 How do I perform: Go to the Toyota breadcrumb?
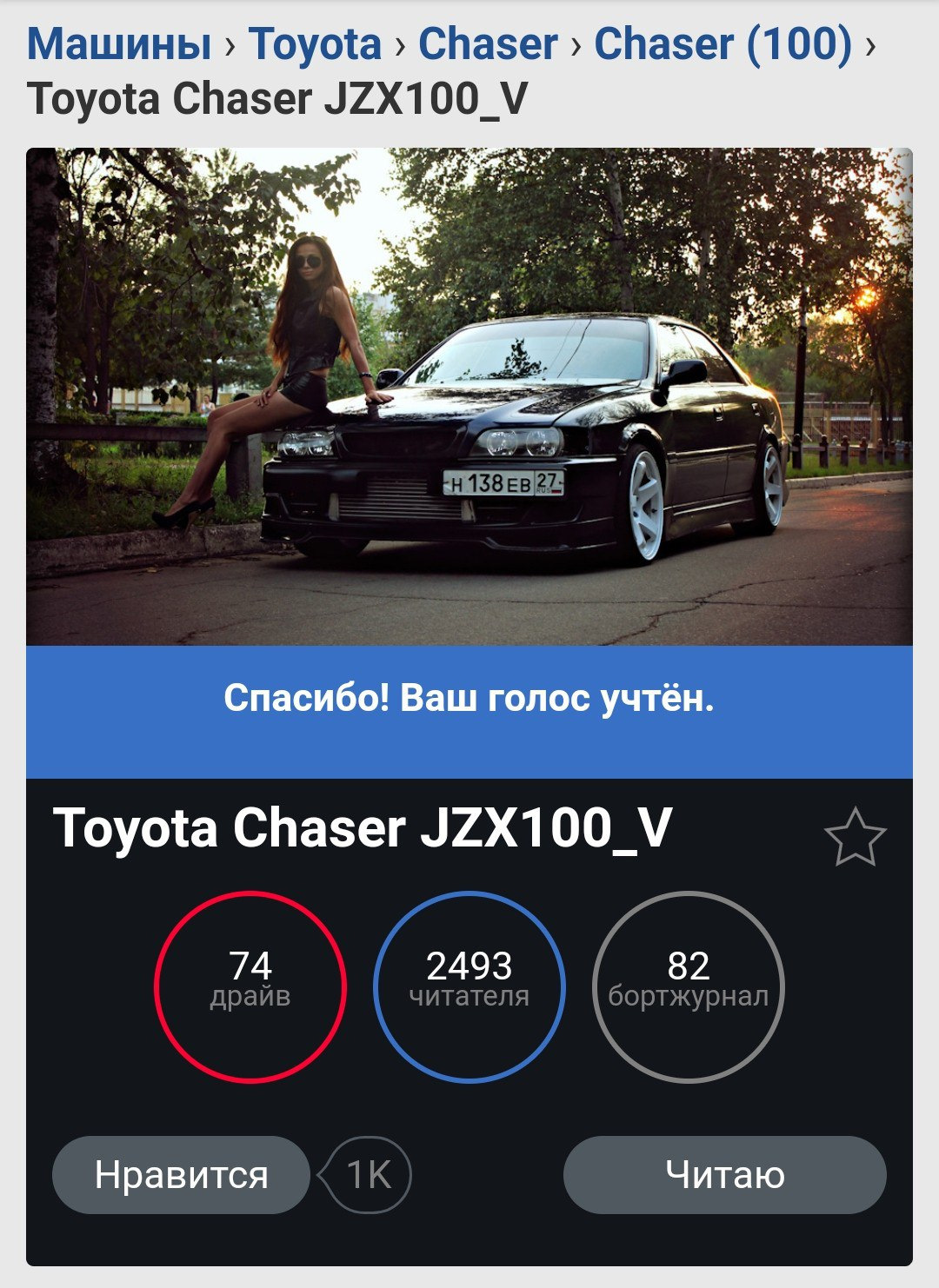[315, 44]
